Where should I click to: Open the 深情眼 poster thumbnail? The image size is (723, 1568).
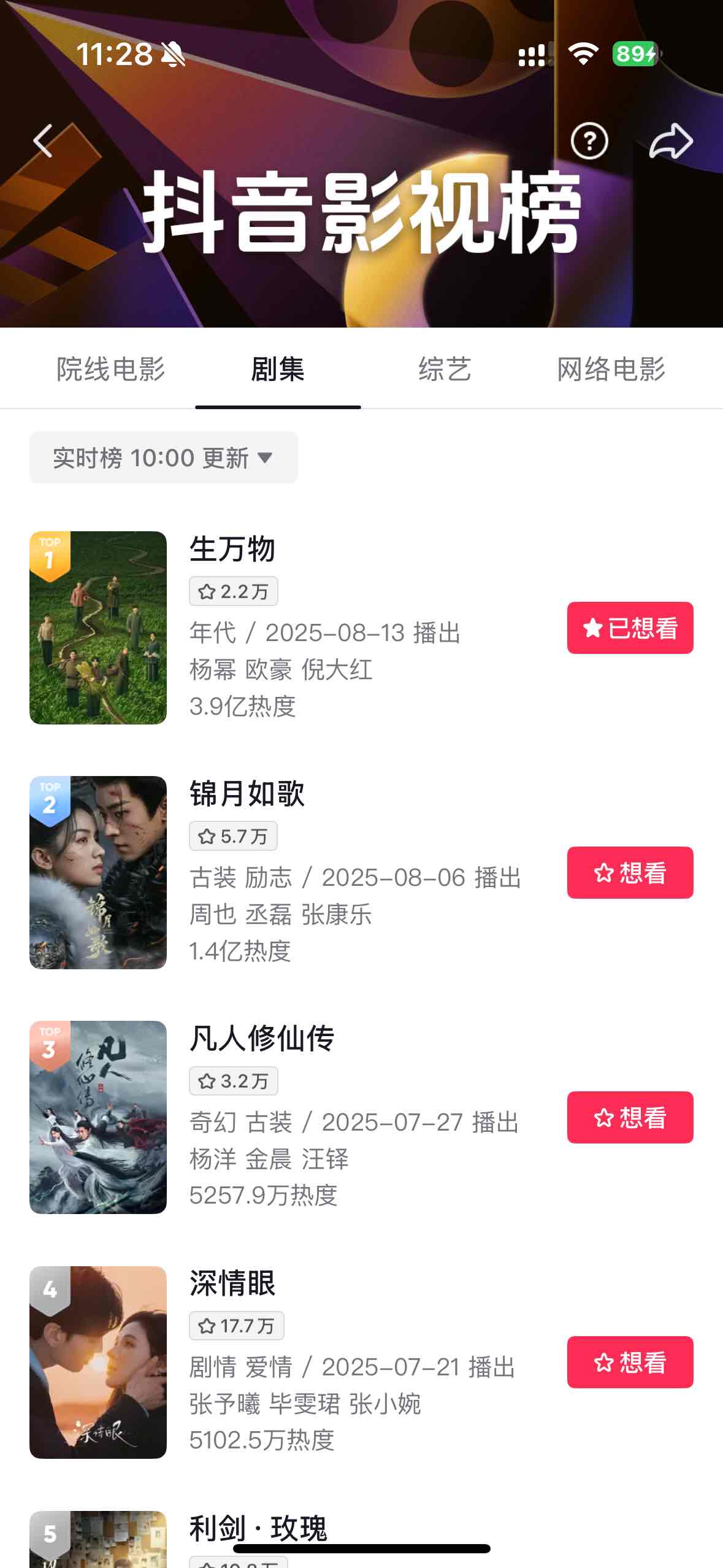coord(98,1362)
